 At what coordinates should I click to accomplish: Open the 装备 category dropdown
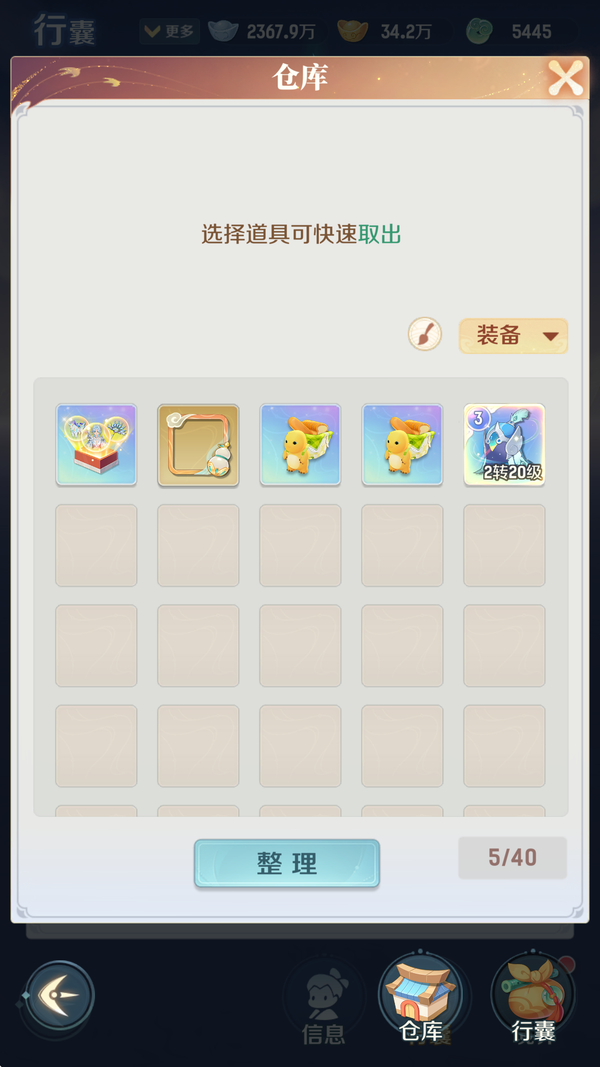513,335
